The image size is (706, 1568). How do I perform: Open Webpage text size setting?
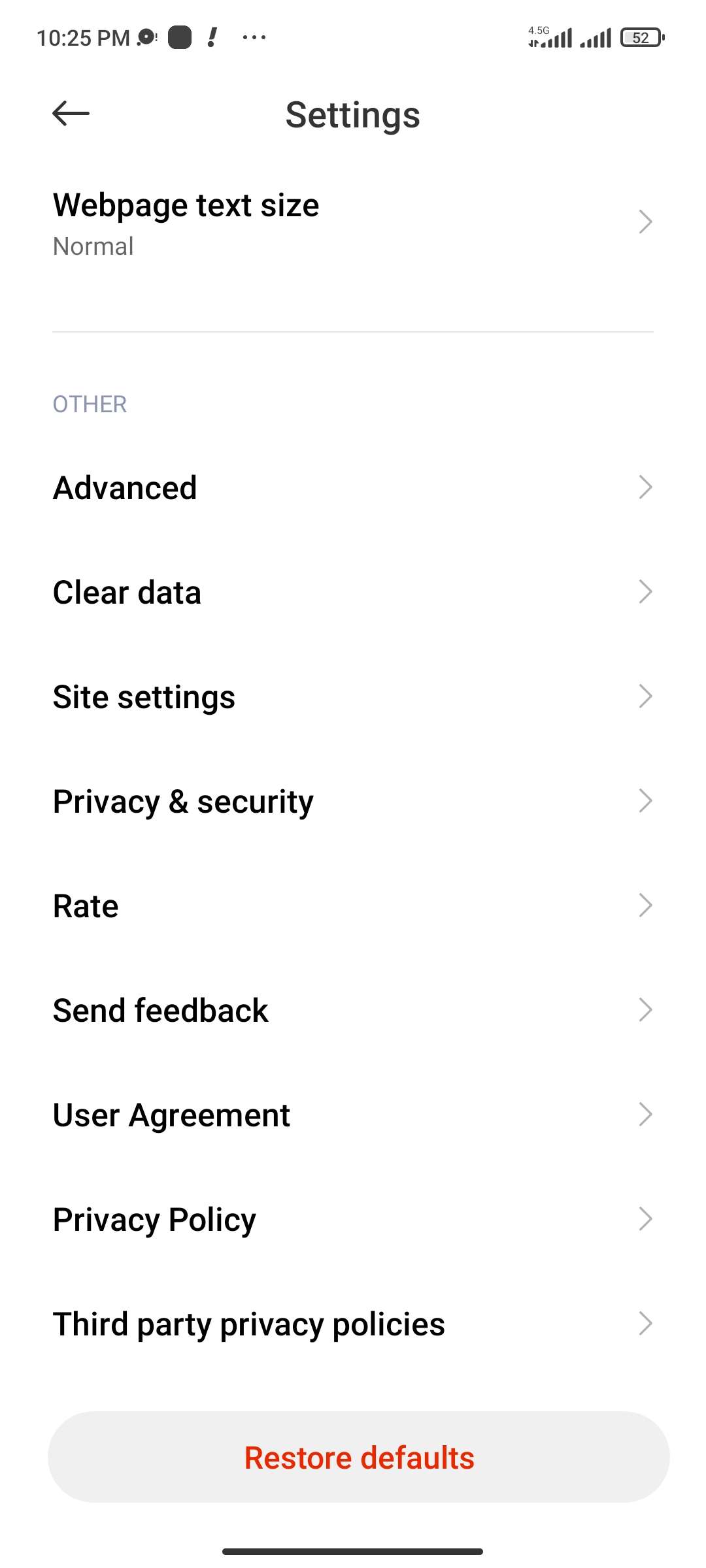(x=353, y=222)
